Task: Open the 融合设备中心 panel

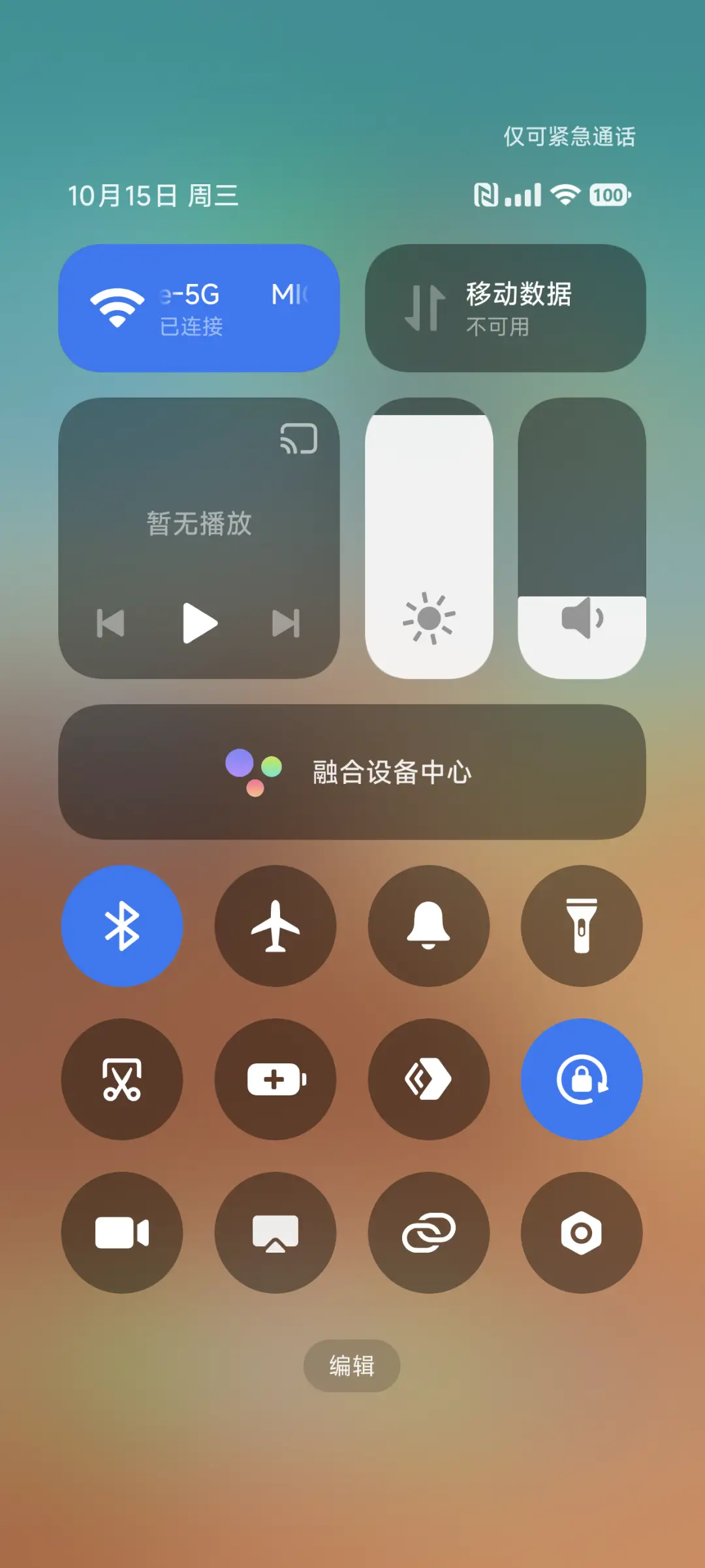Action: click(352, 772)
